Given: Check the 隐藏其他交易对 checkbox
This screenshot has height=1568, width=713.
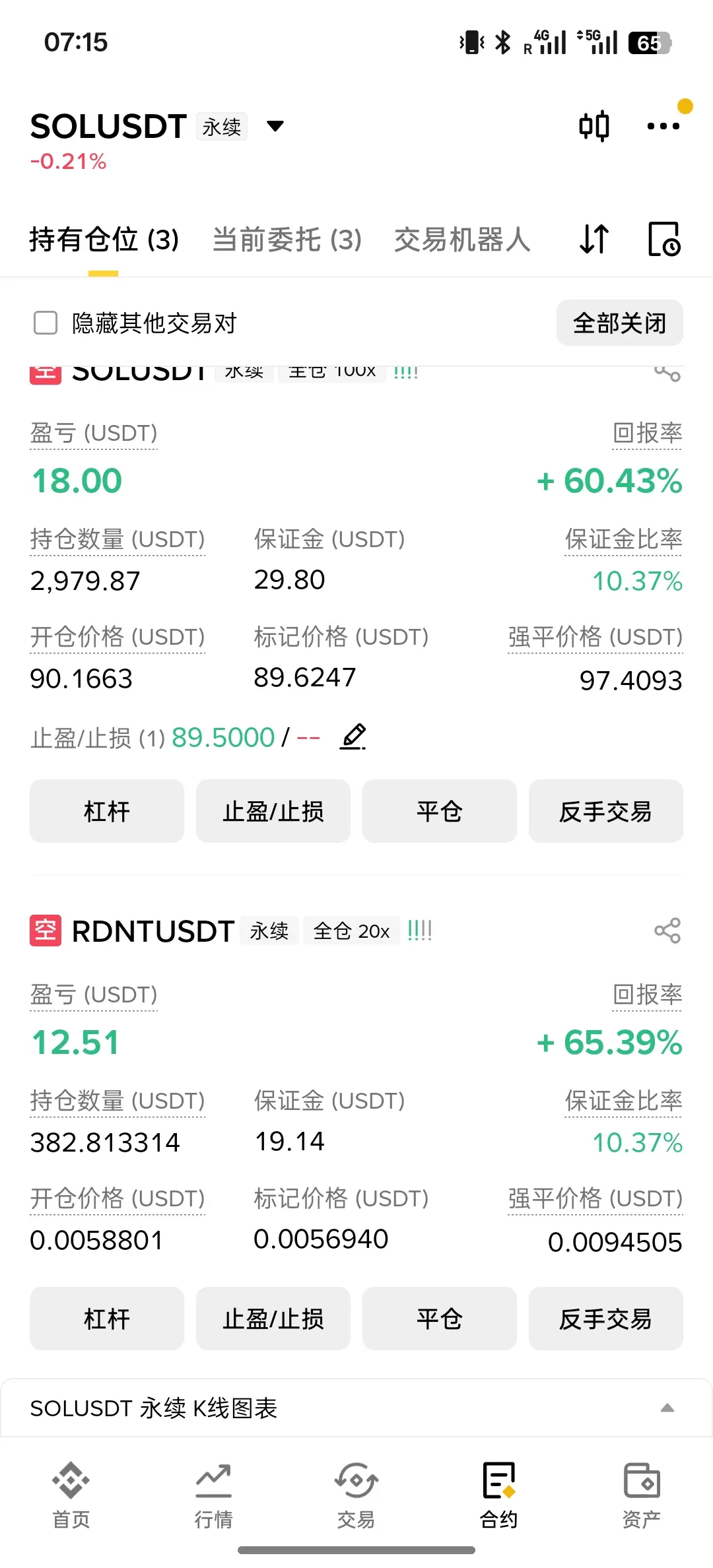Looking at the screenshot, I should (46, 323).
